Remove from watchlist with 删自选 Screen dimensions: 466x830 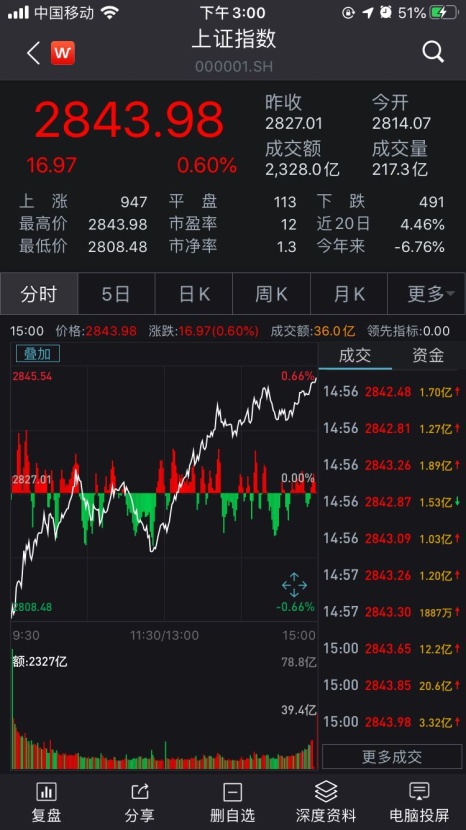tap(232, 802)
